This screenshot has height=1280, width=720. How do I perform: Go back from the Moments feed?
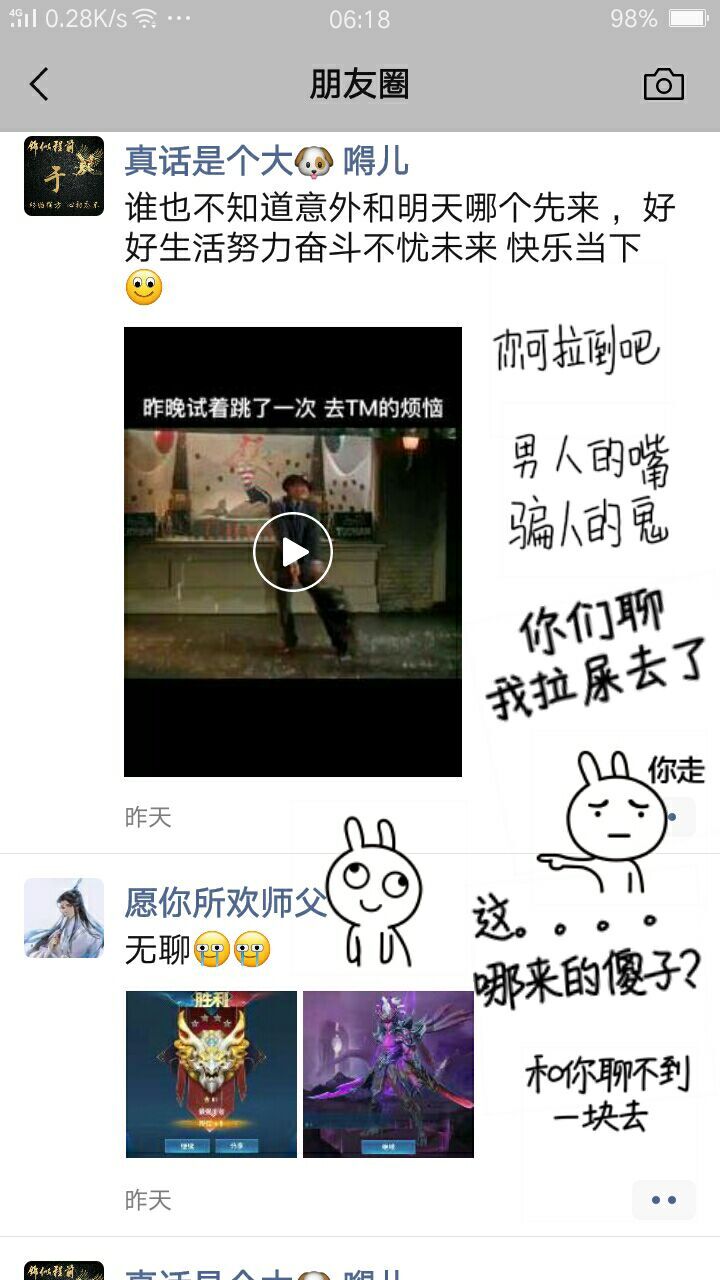[x=39, y=85]
